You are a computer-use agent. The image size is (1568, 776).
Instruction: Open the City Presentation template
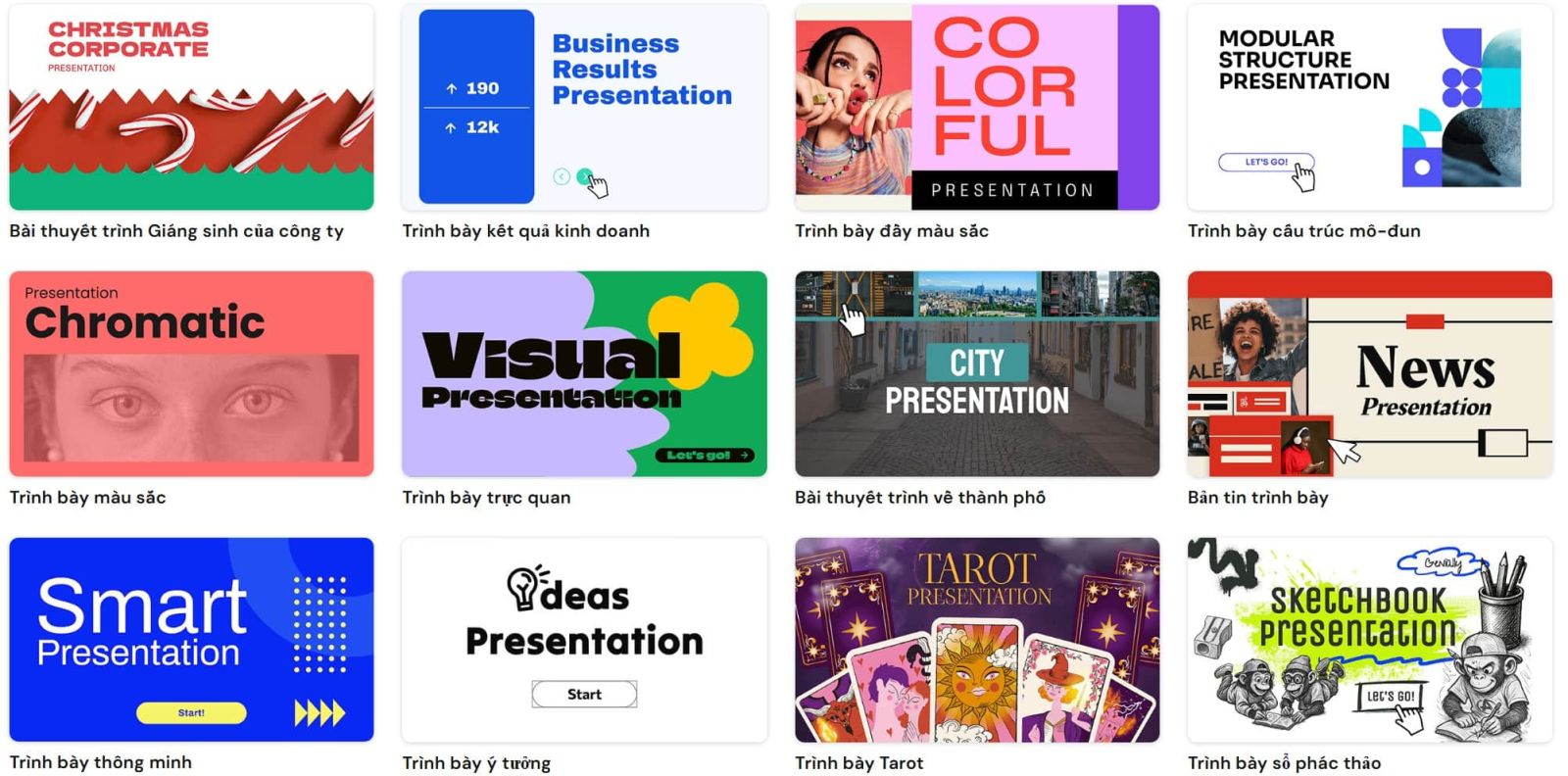click(x=977, y=374)
